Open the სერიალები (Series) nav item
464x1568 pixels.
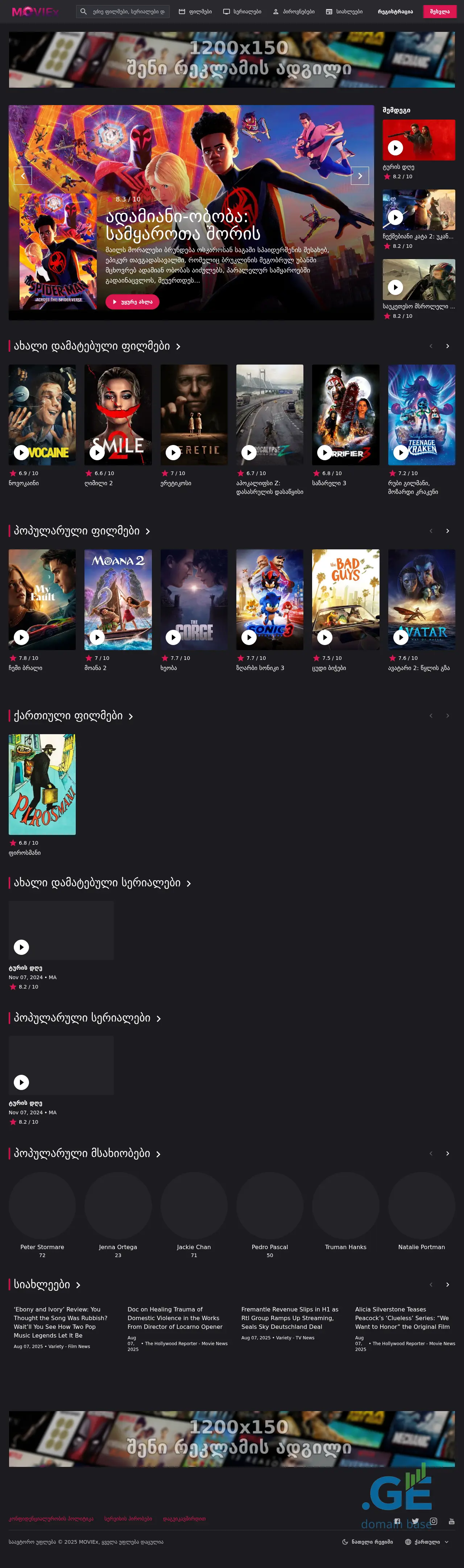pos(242,12)
